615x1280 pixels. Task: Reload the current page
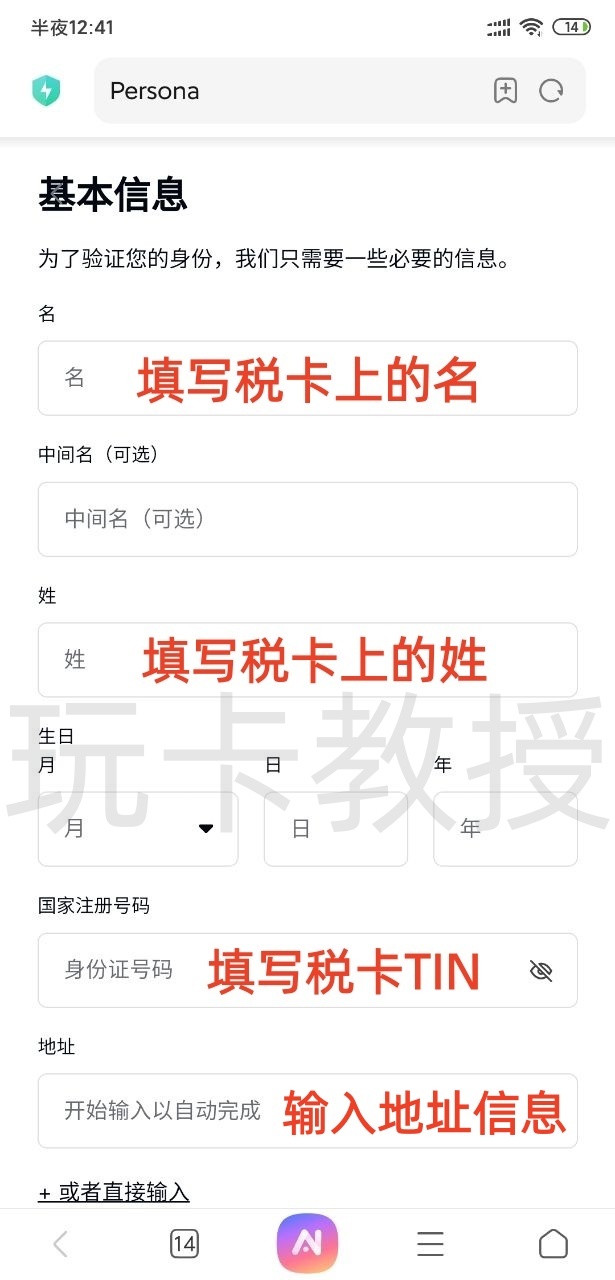click(x=551, y=91)
